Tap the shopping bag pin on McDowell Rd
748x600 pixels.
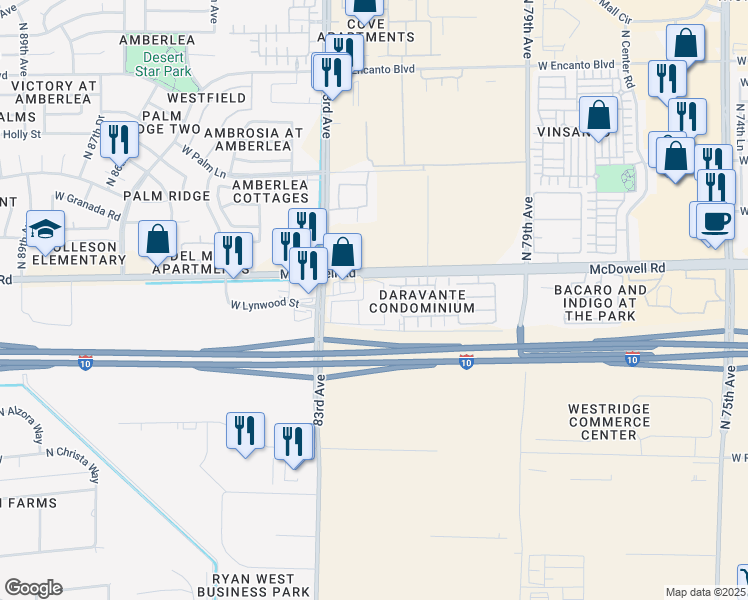343,254
